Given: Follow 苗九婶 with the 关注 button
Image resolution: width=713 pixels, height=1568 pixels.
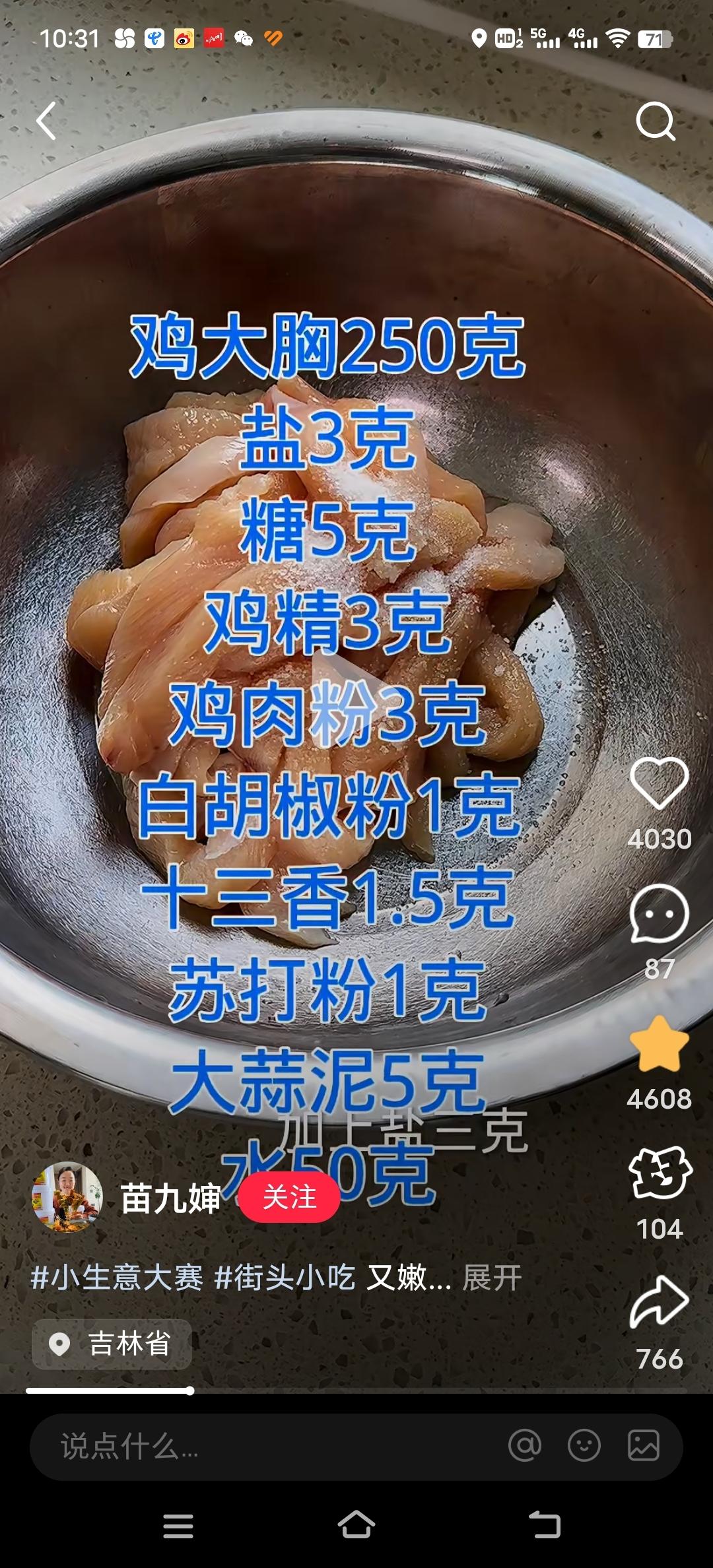Looking at the screenshot, I should [x=289, y=1197].
